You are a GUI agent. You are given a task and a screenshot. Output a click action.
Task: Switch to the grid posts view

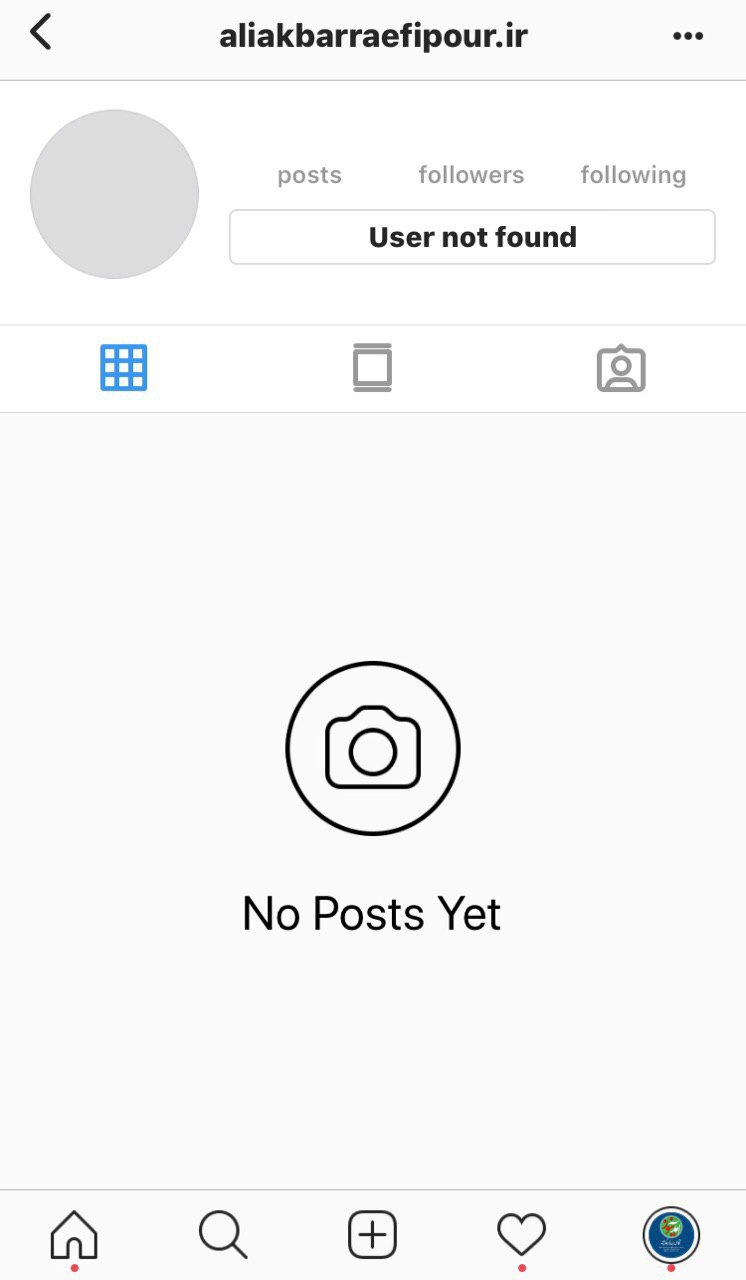(124, 368)
